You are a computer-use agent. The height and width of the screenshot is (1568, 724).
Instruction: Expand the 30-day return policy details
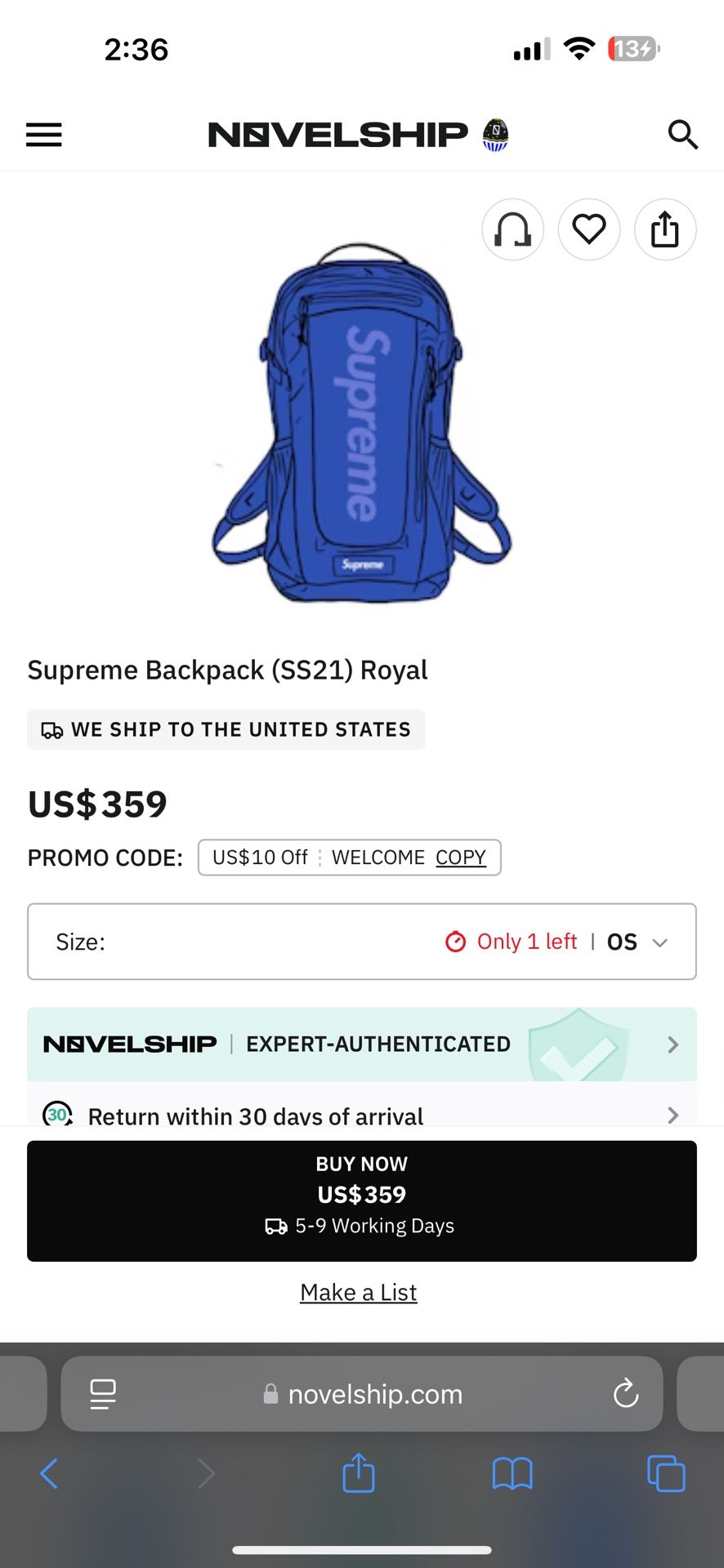point(672,1116)
